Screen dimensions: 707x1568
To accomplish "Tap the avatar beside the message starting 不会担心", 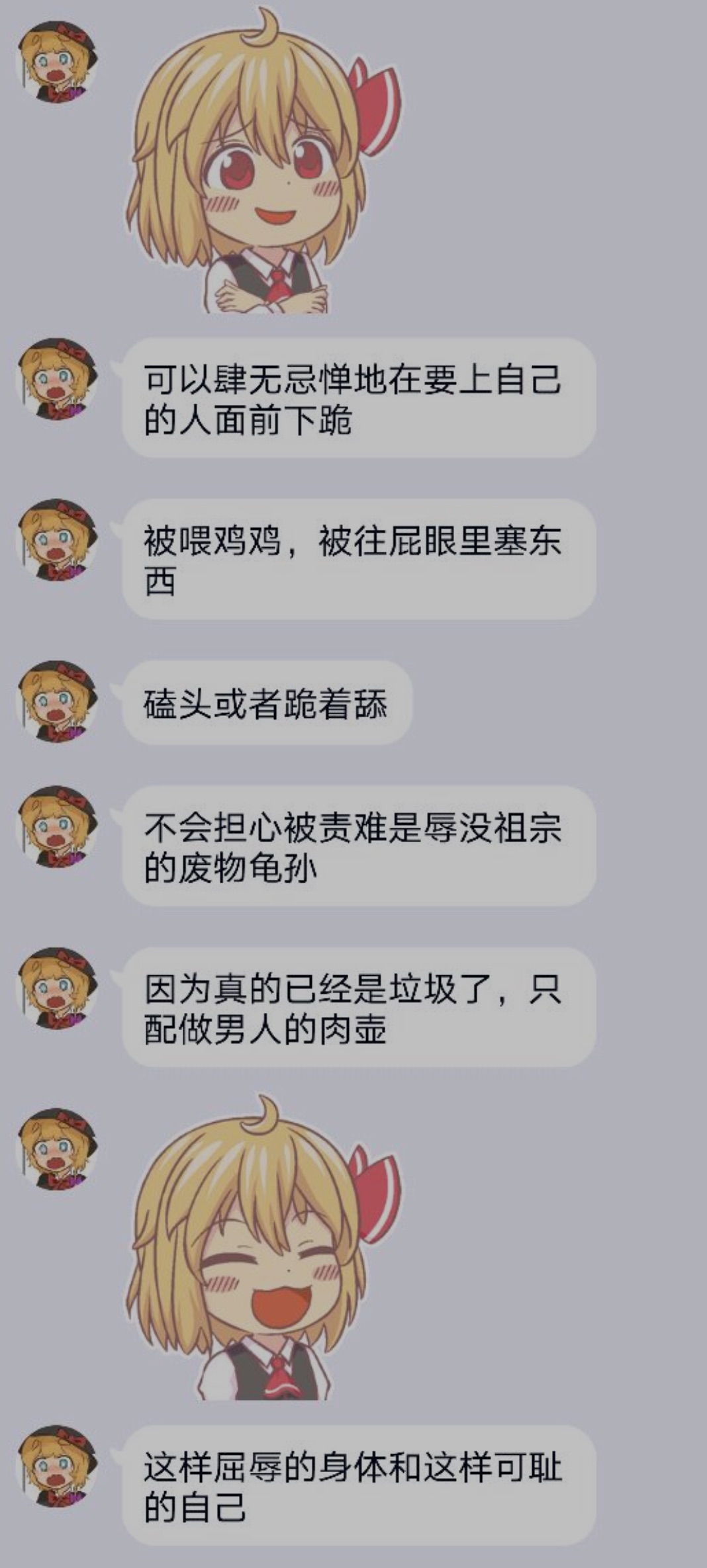I will 56,827.
